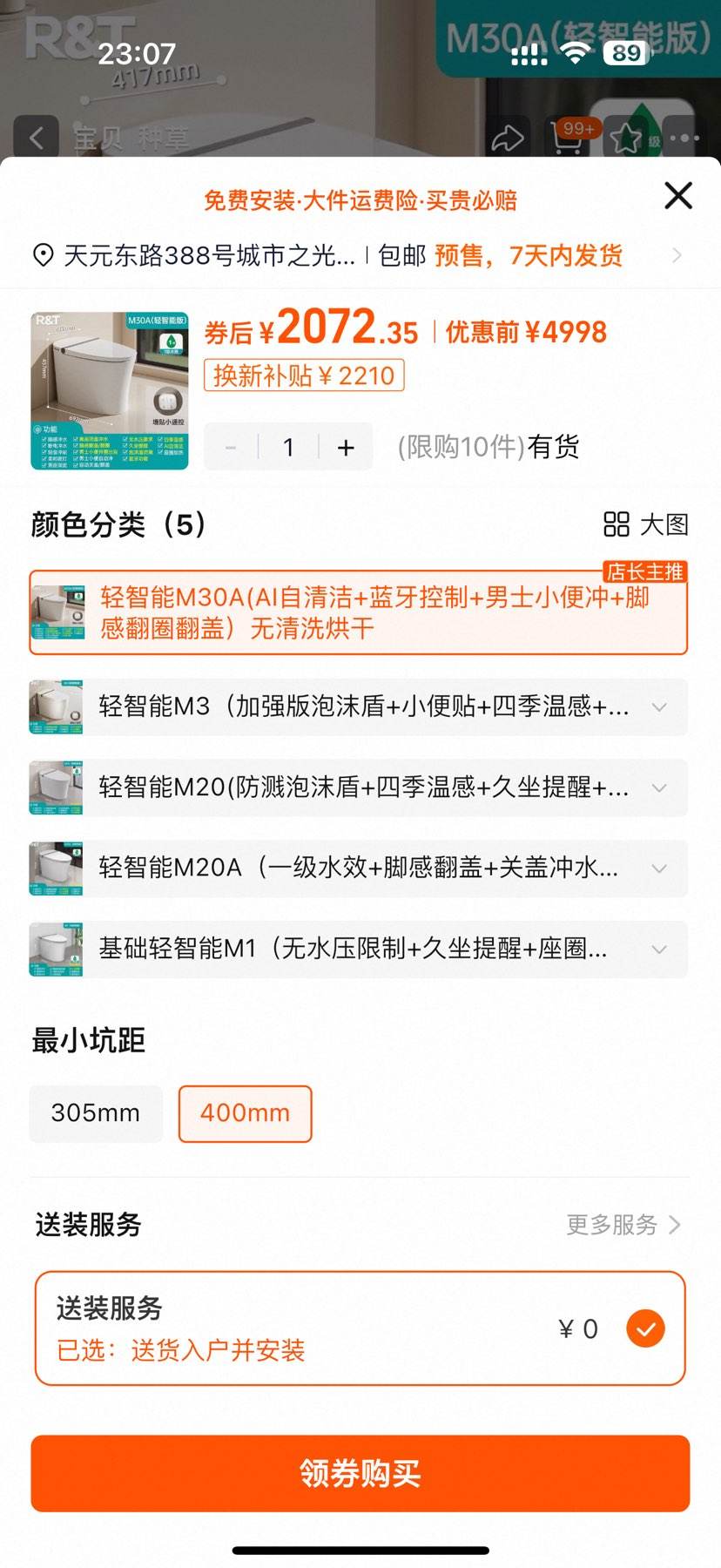
Task: Expand the 轻智能M20A variant details
Action: pos(660,868)
